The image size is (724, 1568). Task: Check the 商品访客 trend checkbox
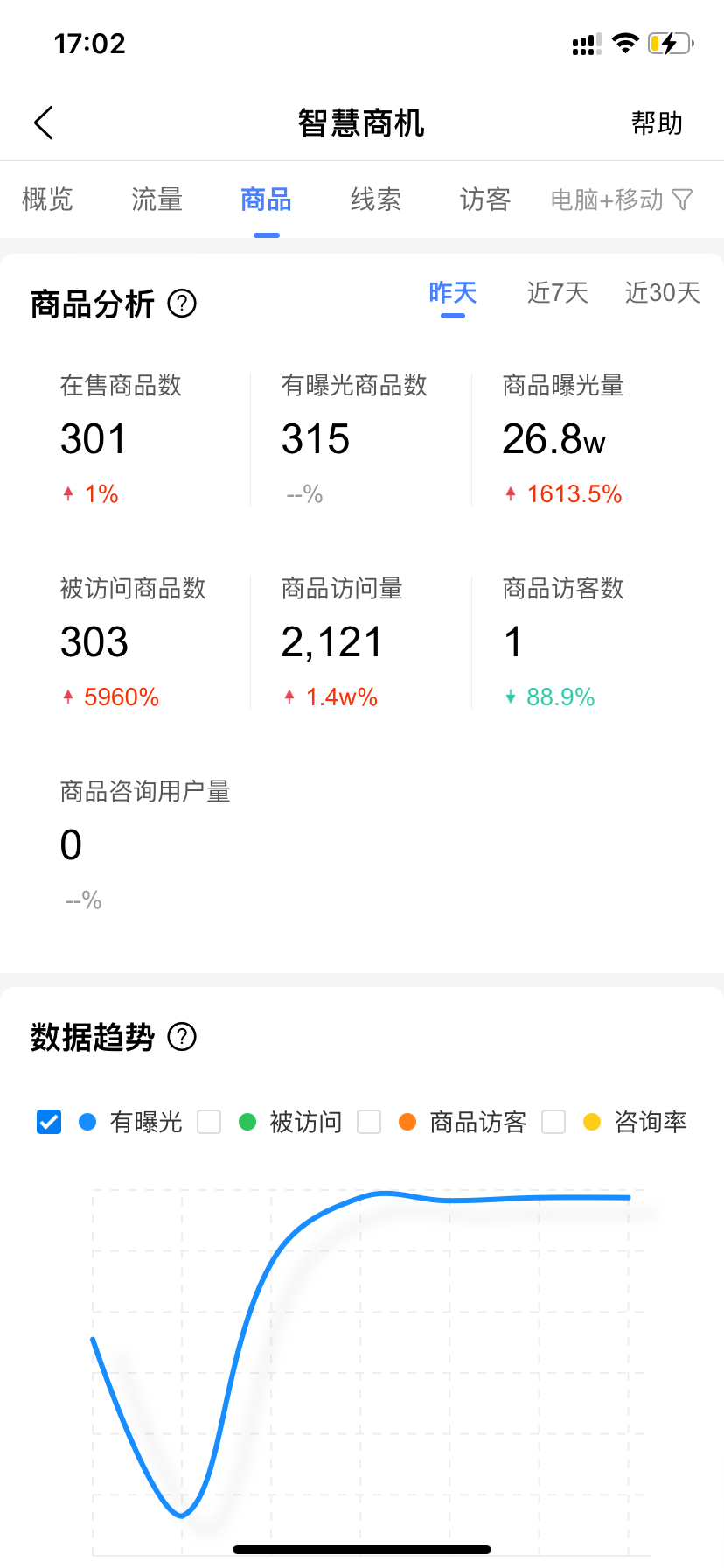click(369, 1122)
